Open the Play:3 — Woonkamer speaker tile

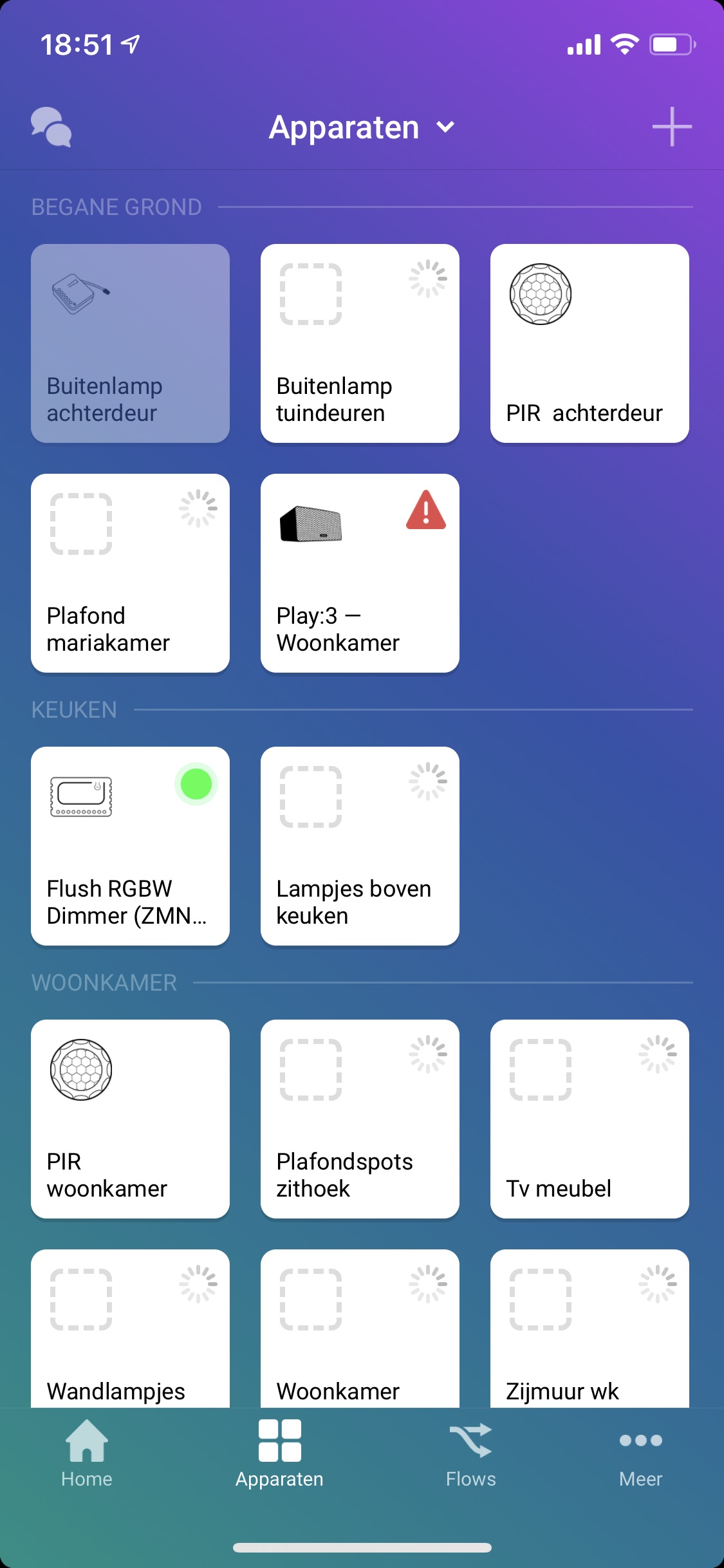coord(360,573)
